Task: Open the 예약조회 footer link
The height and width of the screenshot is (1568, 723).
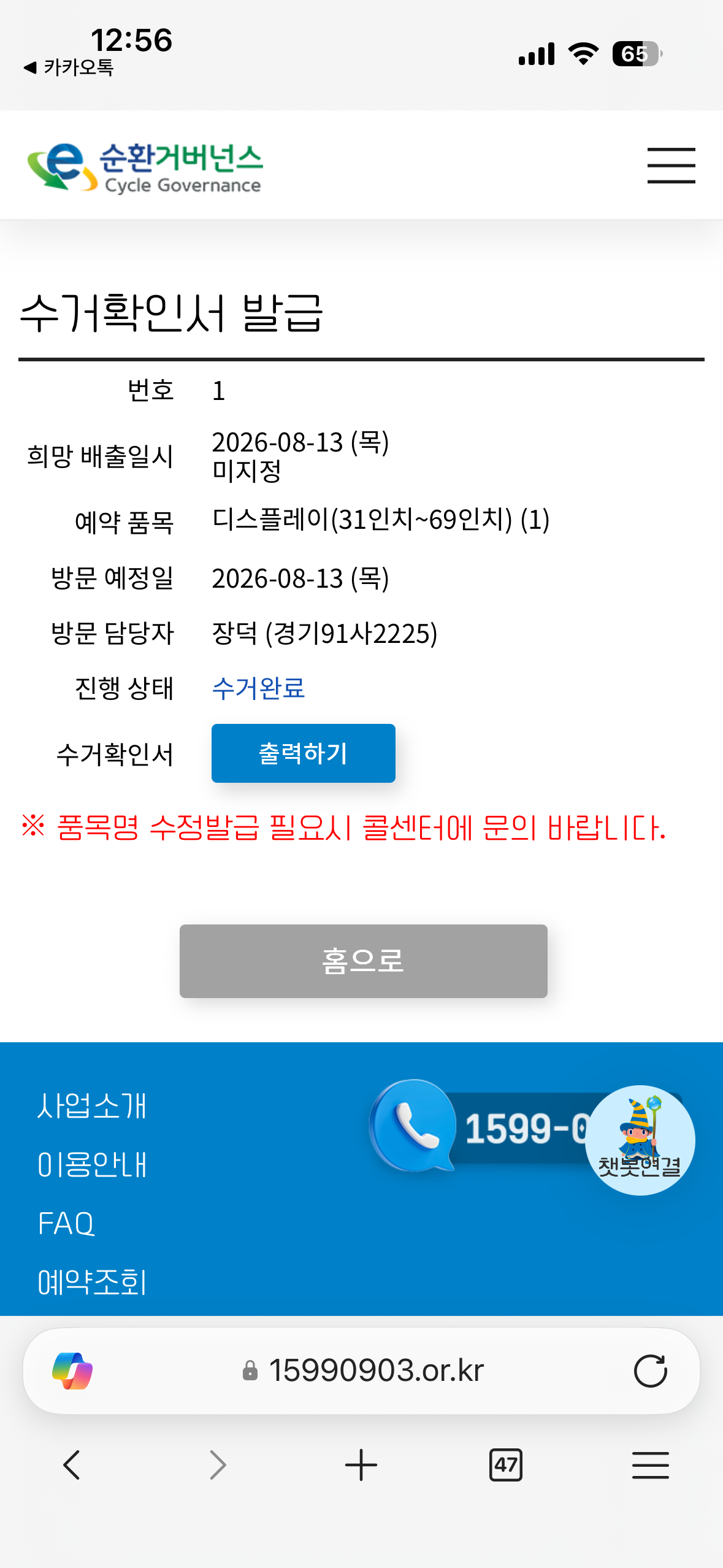Action: [92, 1282]
